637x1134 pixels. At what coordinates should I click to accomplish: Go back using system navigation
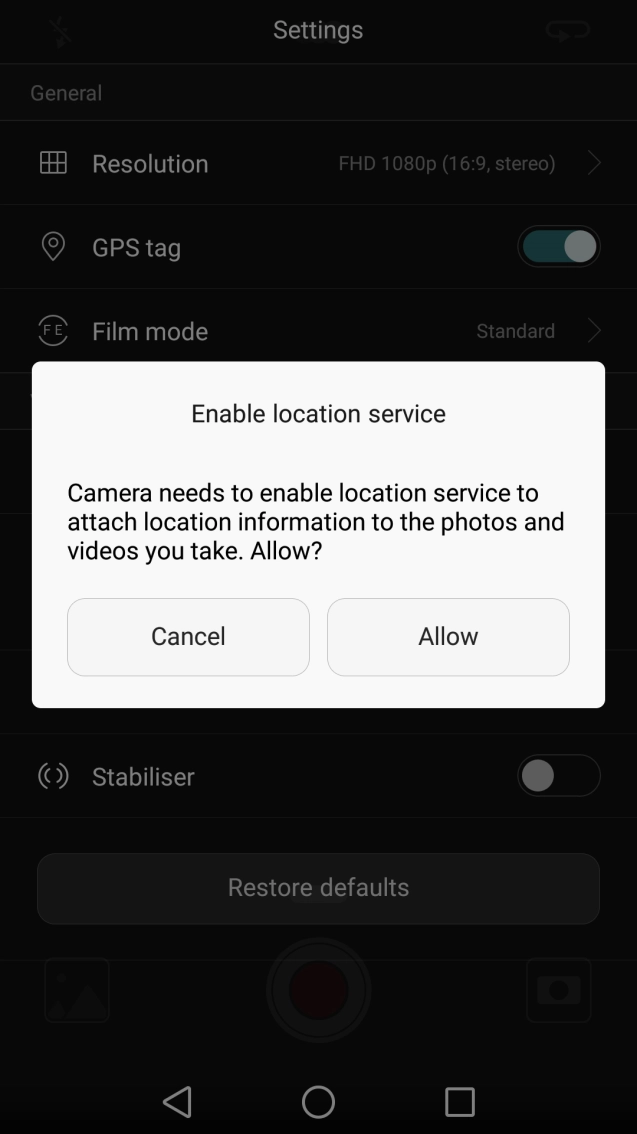point(177,1102)
